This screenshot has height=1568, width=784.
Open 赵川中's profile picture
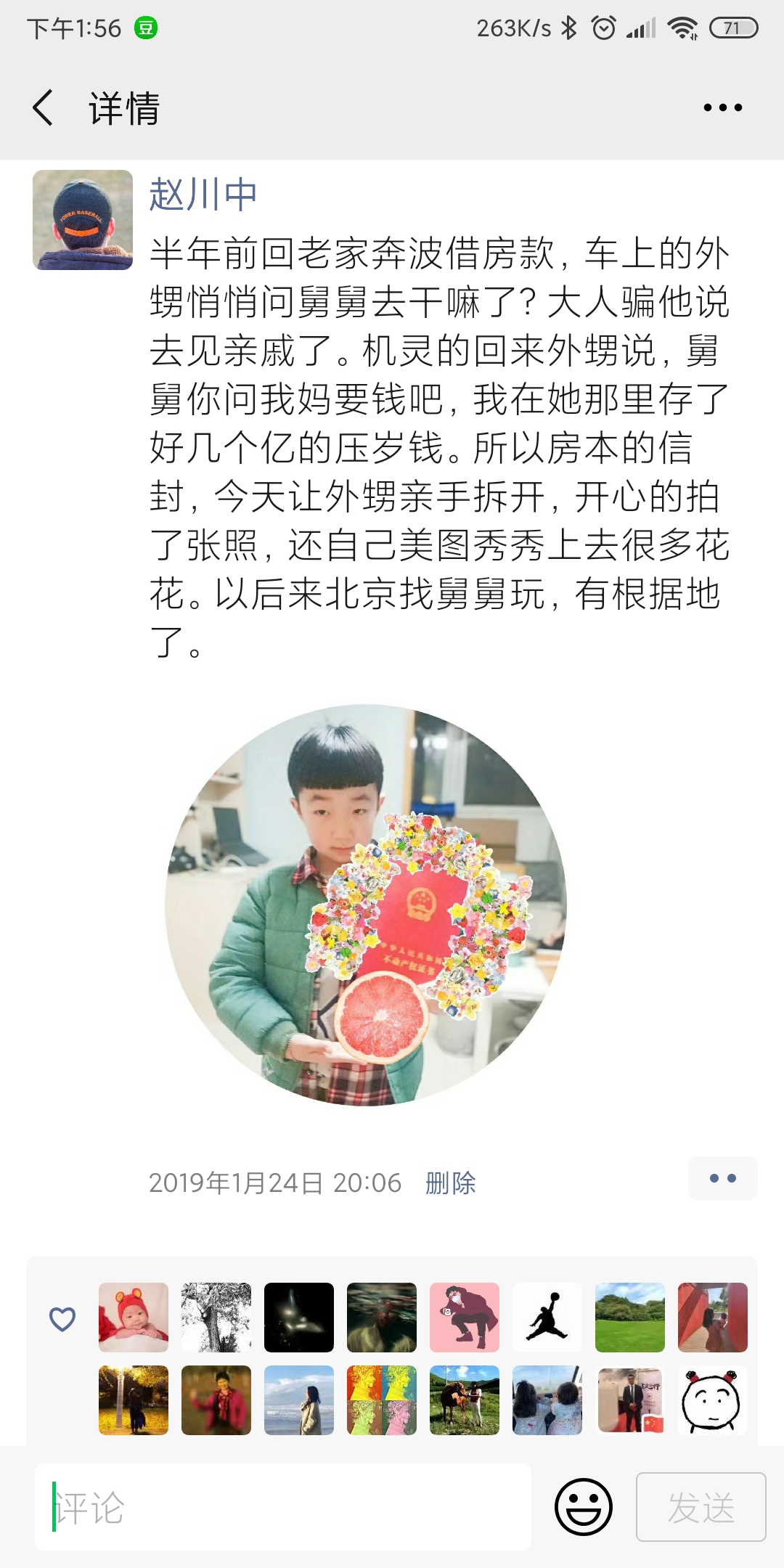(83, 220)
